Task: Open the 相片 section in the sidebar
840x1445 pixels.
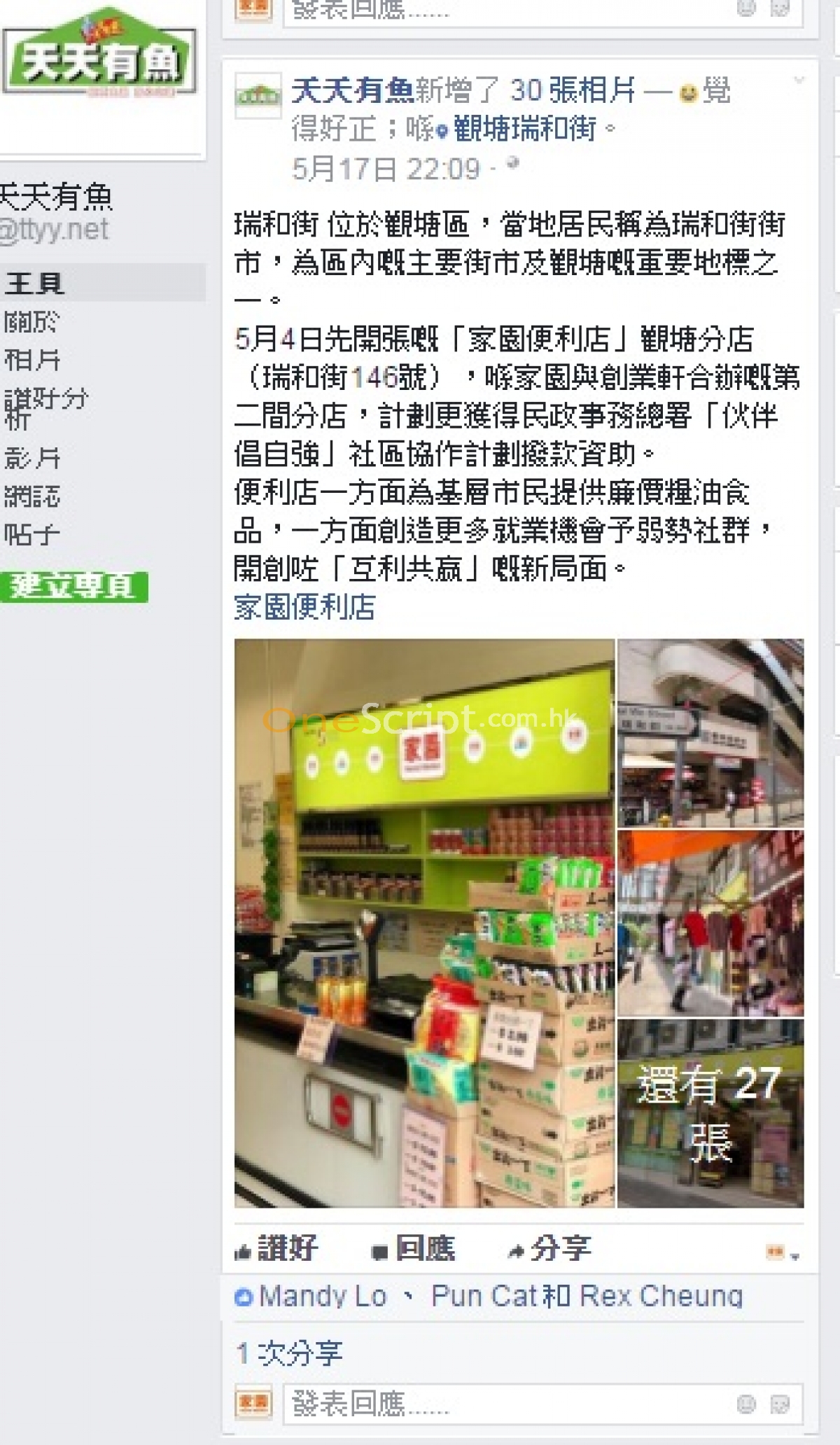Action: click(x=32, y=361)
